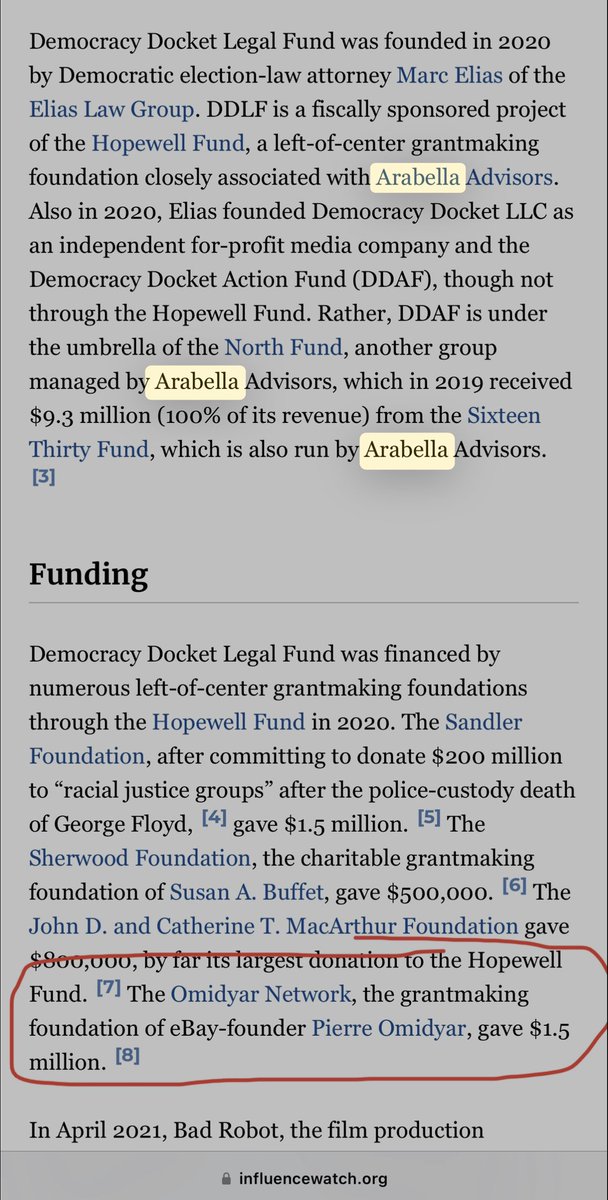Tap the influencewatch.org address bar
Image resolution: width=608 pixels, height=1200 pixels.
304,1179
